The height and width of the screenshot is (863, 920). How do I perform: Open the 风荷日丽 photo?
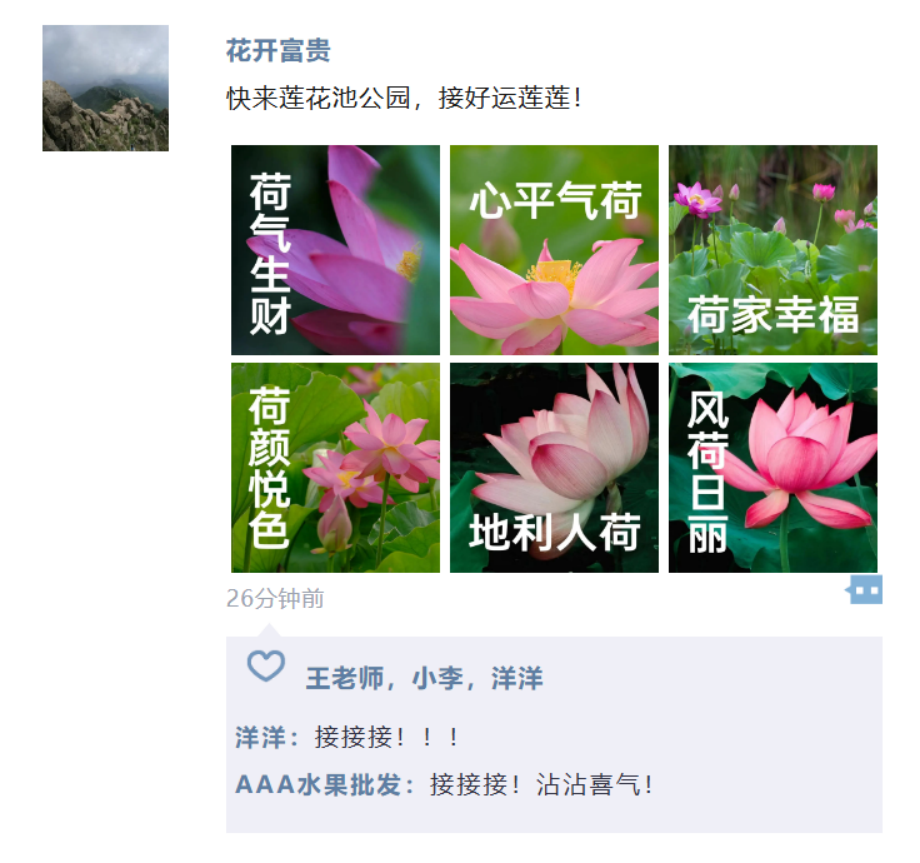[x=773, y=468]
